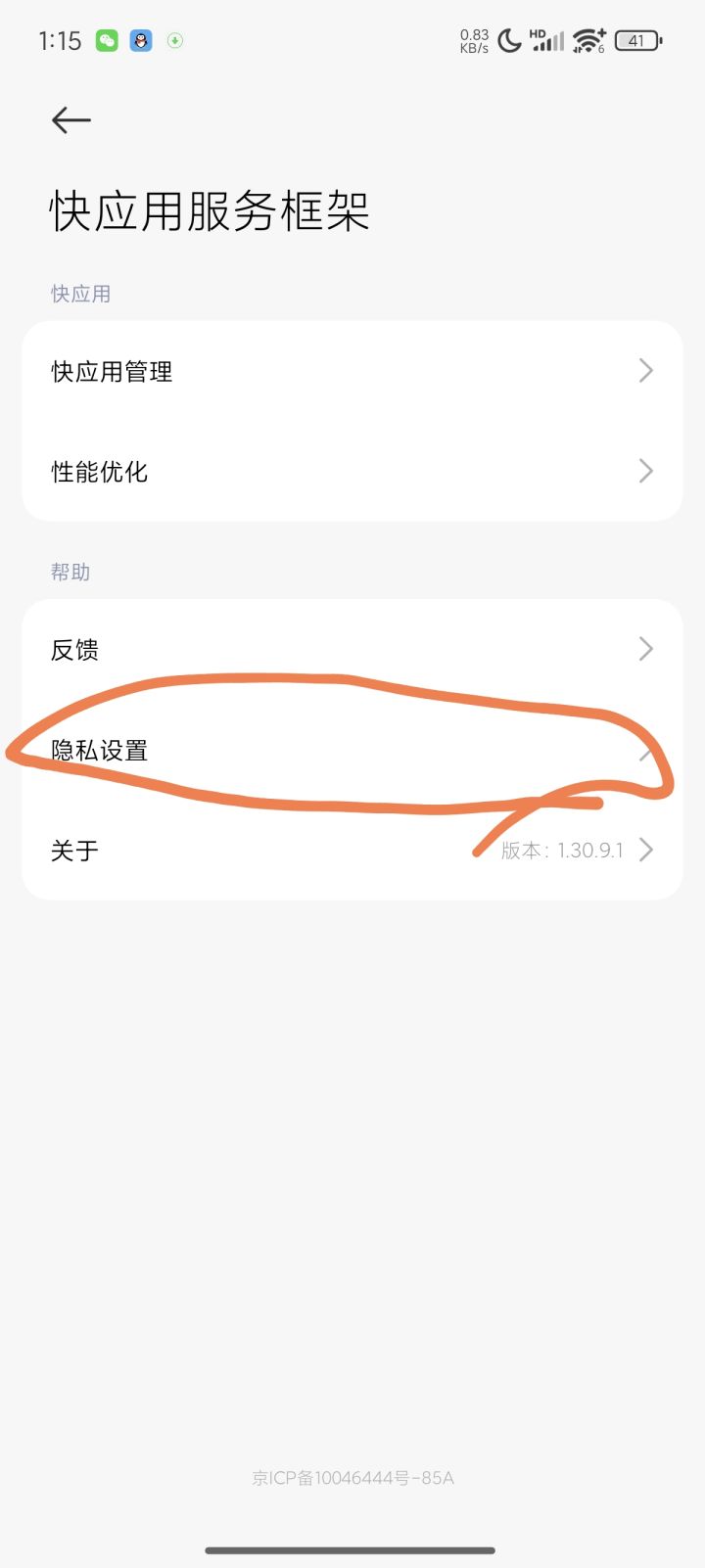Tap the Wi-Fi signal icon
This screenshot has height=1568, width=705.
point(587,39)
